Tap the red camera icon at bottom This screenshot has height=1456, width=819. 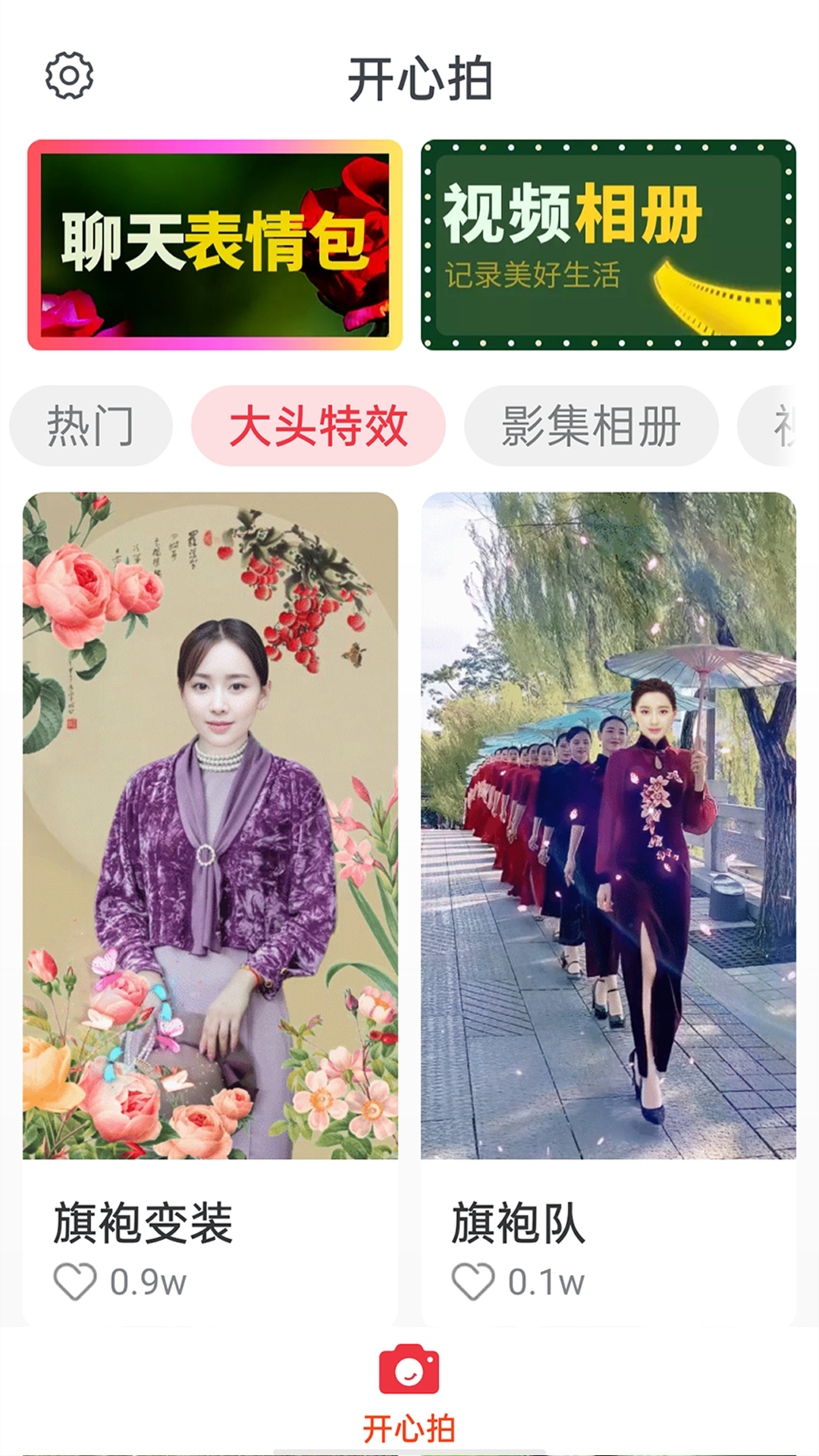pyautogui.click(x=408, y=1371)
